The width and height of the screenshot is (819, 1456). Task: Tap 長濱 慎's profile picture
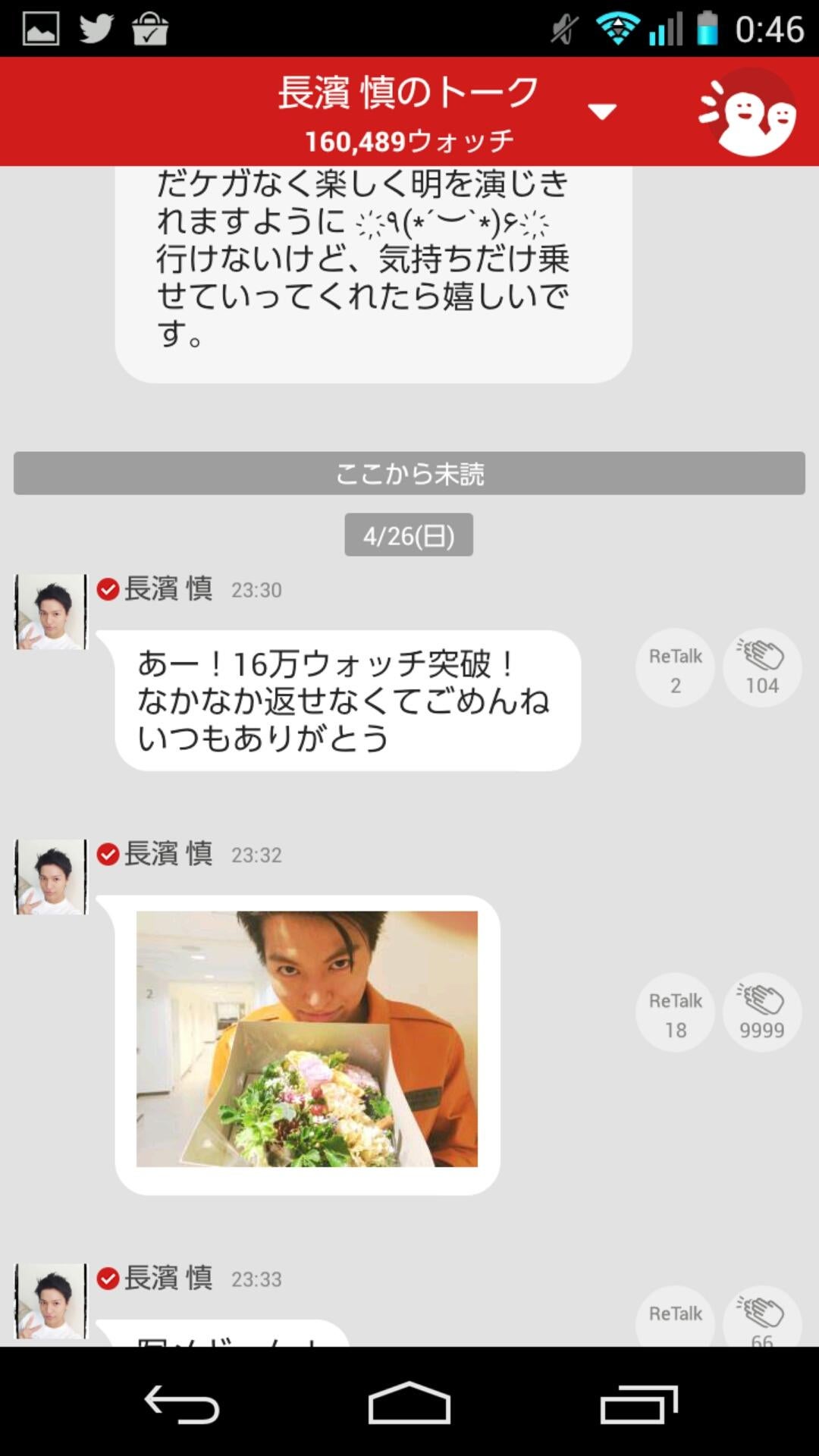pos(50,611)
